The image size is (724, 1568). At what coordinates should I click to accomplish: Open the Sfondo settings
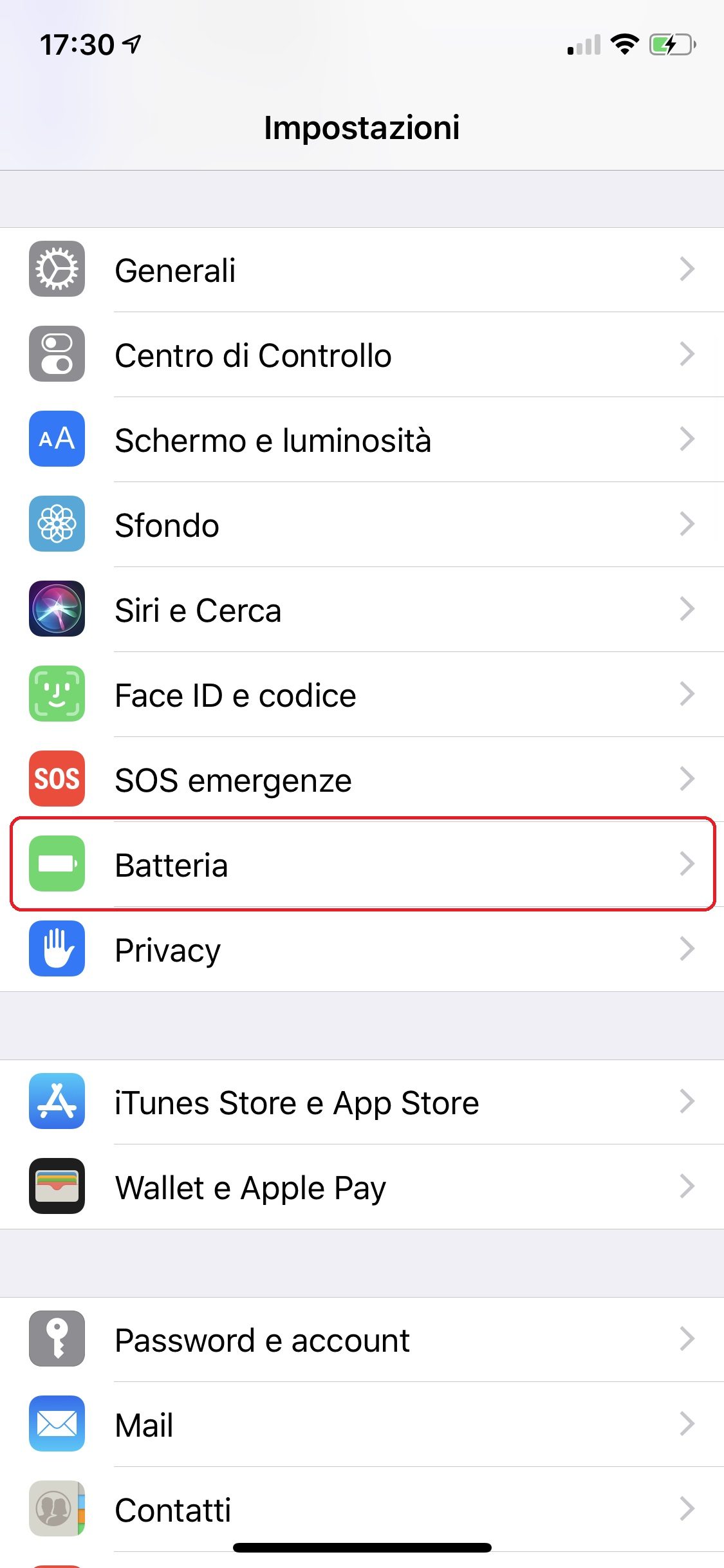pos(362,525)
